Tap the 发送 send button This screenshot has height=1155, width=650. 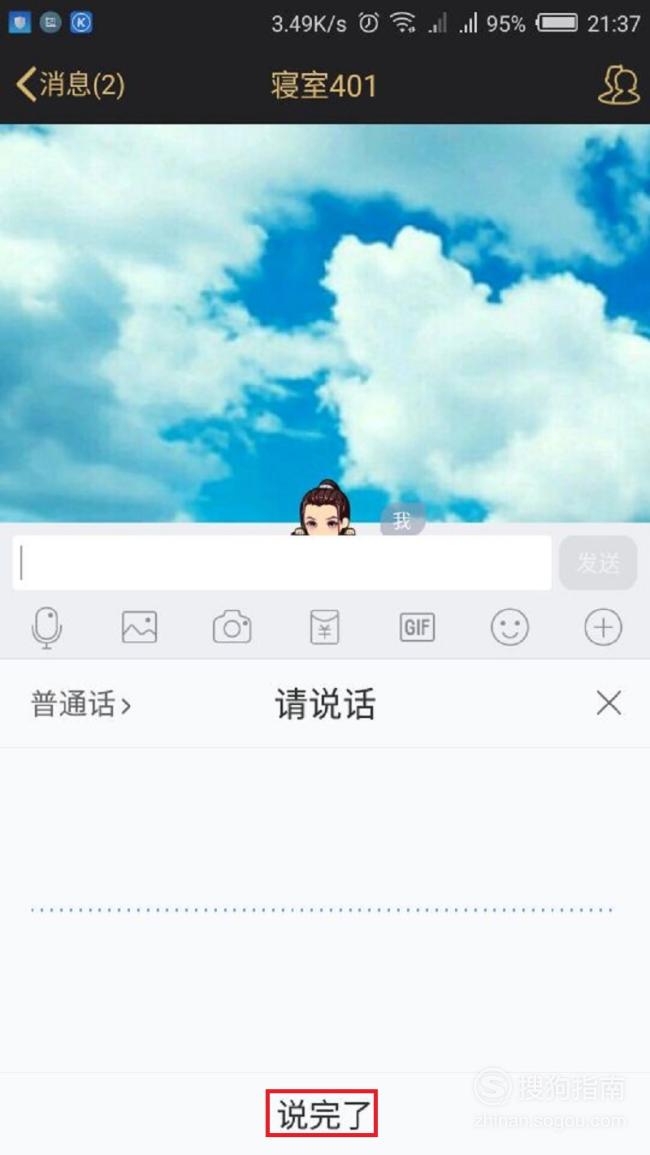click(598, 563)
